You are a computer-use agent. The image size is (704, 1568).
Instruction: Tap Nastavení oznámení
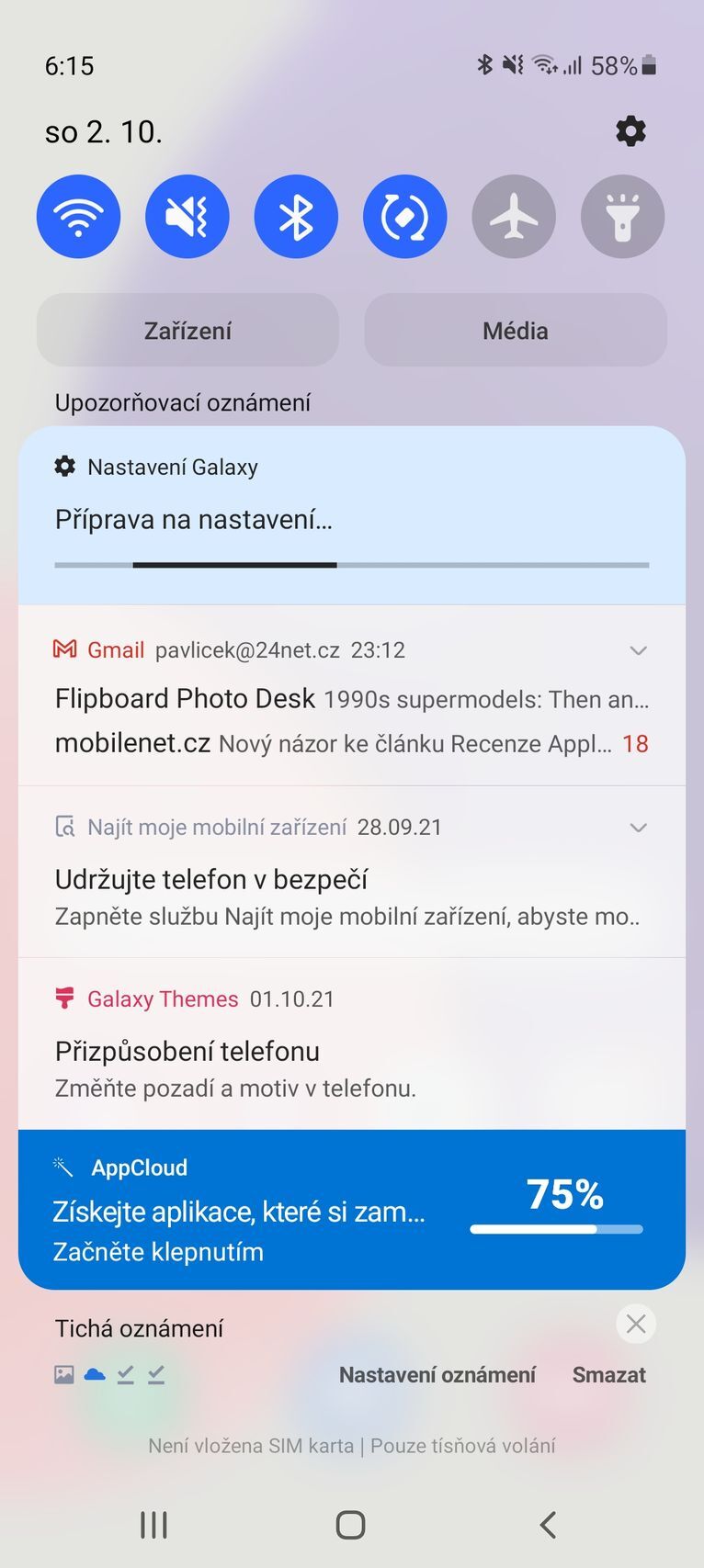point(437,1374)
